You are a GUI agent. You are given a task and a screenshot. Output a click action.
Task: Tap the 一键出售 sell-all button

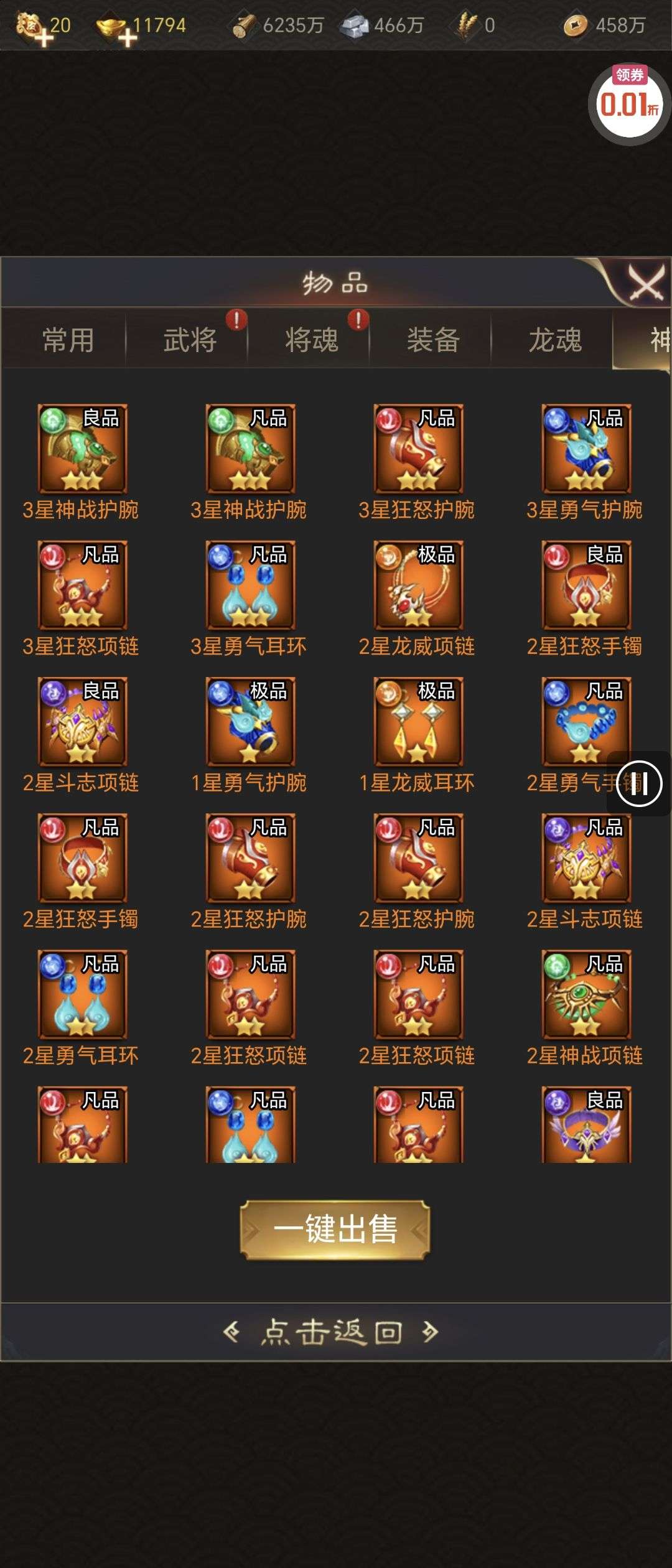tap(335, 1230)
